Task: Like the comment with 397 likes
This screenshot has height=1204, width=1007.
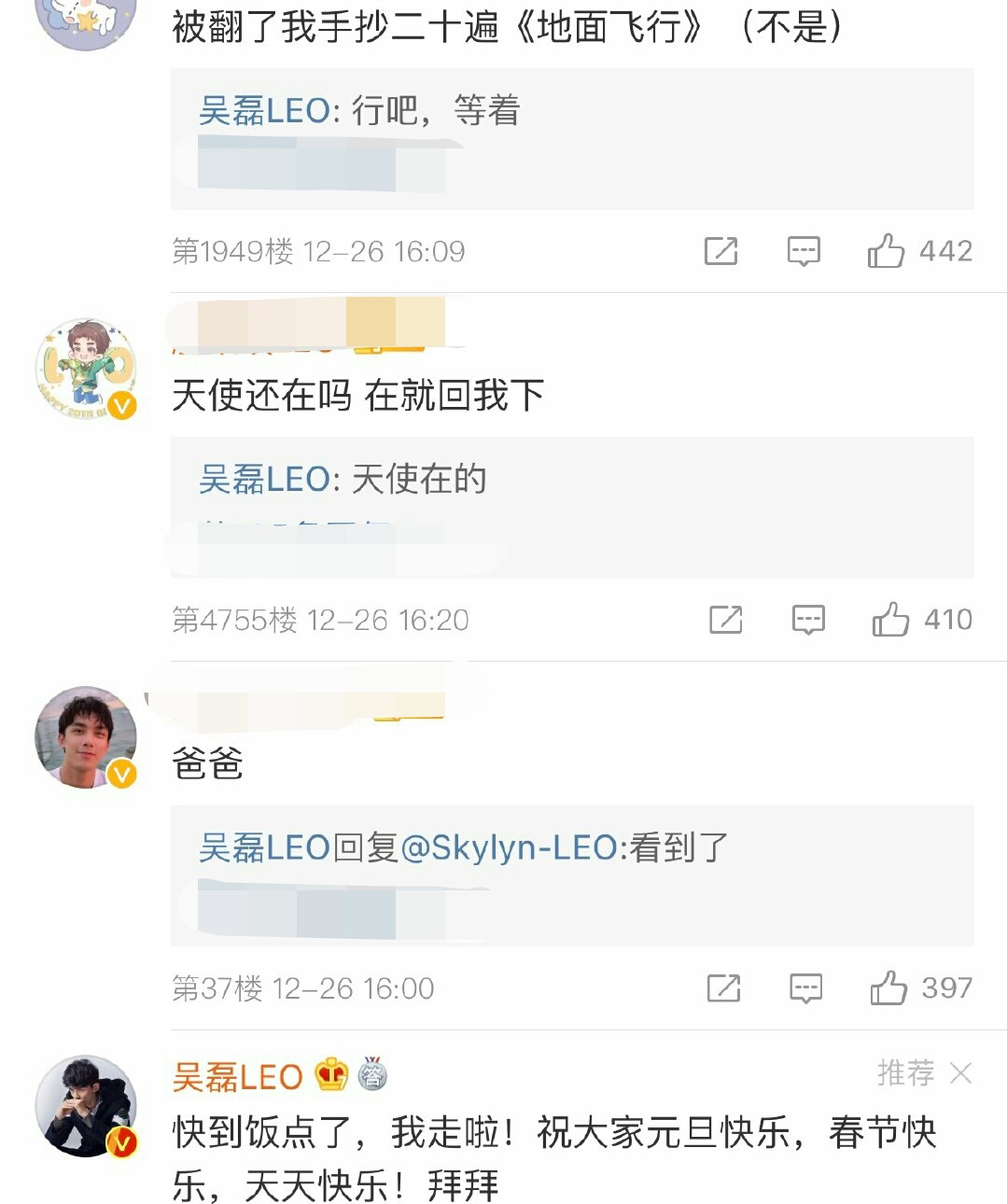Action: [888, 988]
